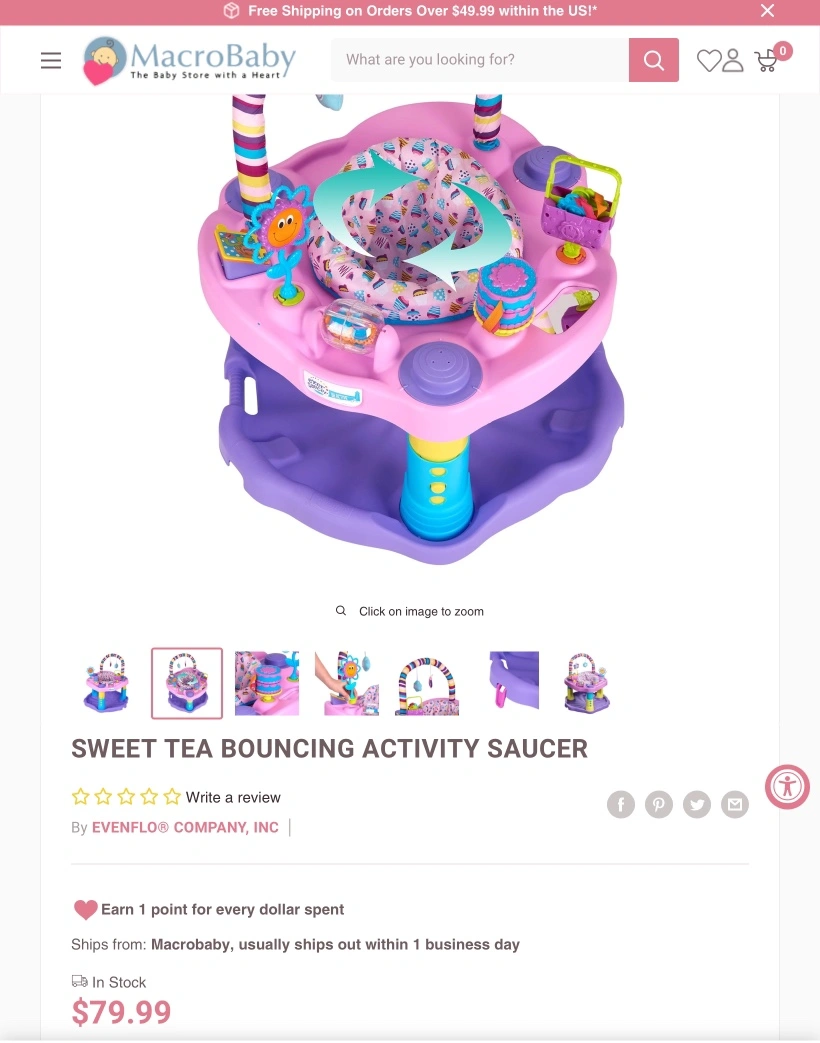Share product on Facebook
Screen dimensions: 820x1043
pos(621,804)
